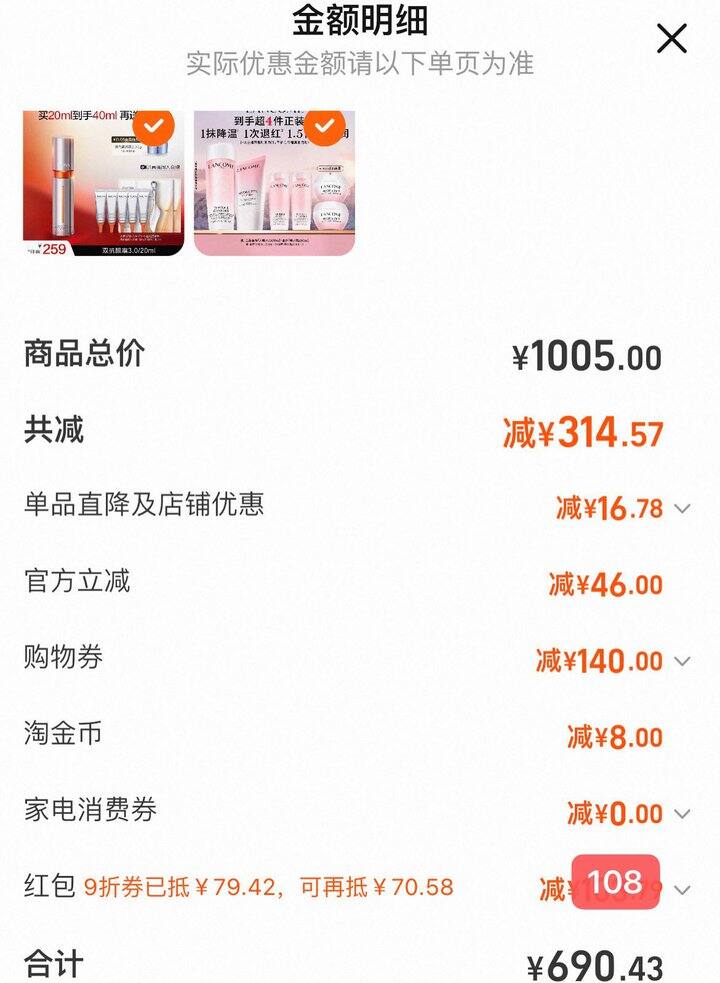Viewport: 720px width, 983px height.
Task: Expand the 红包 deduction details
Action: click(x=682, y=889)
